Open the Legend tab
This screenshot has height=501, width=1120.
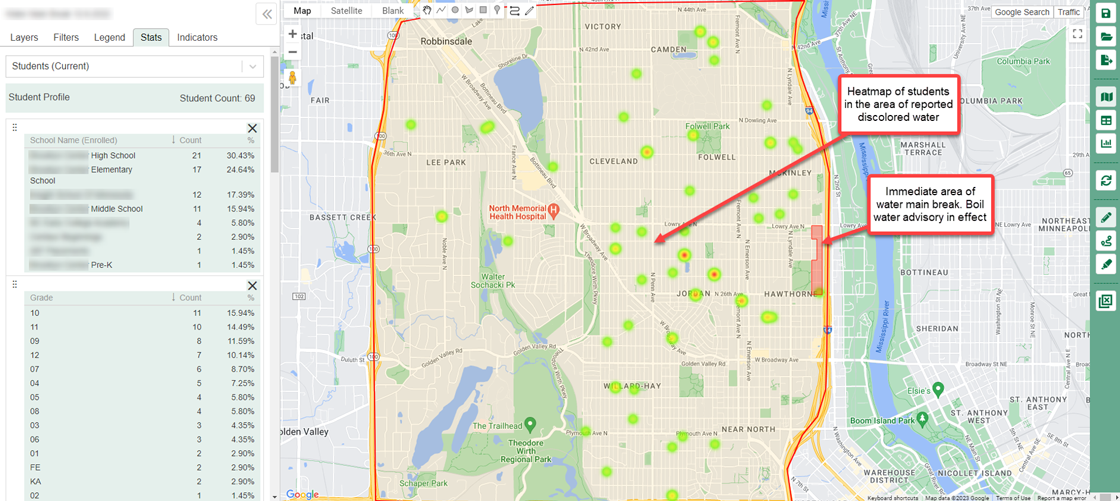coord(109,37)
